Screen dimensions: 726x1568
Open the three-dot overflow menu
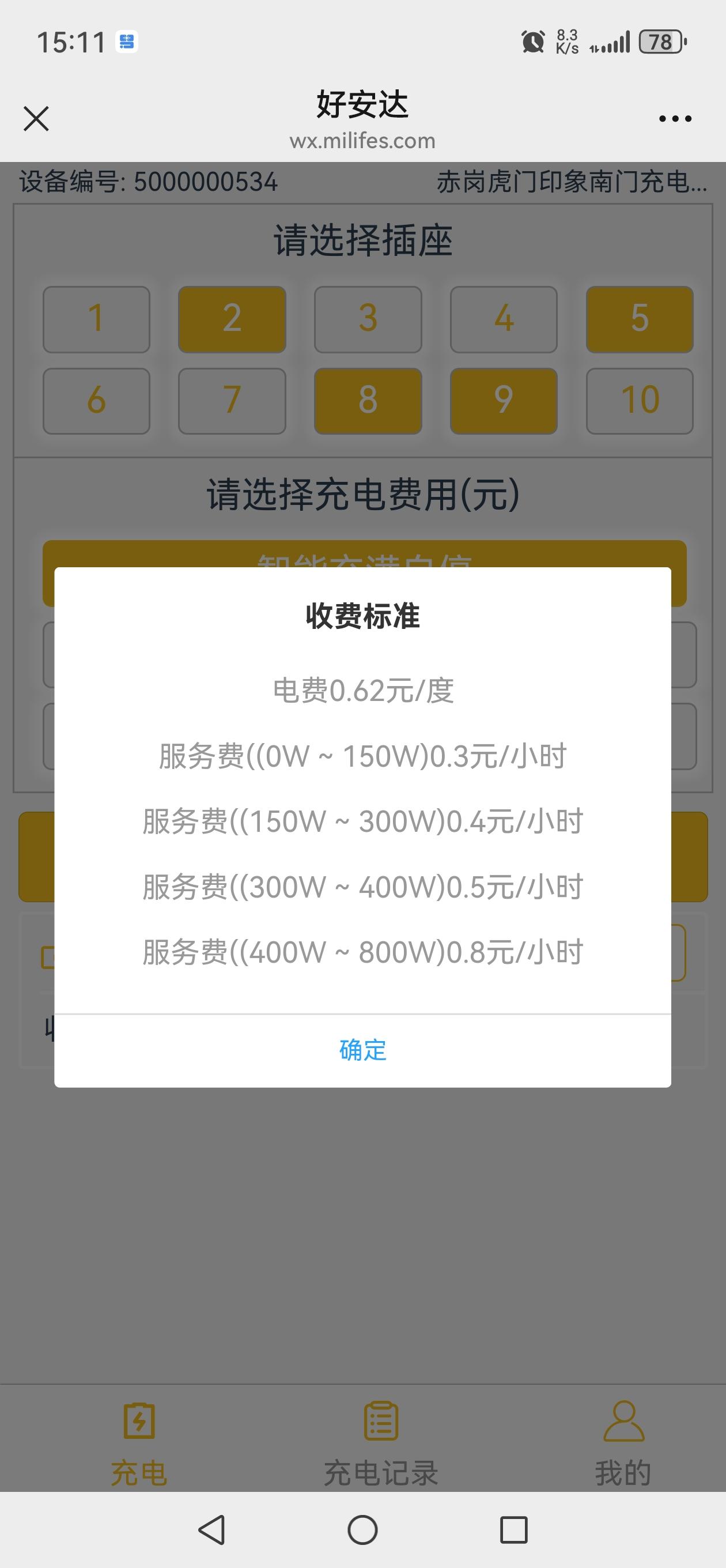coord(675,119)
